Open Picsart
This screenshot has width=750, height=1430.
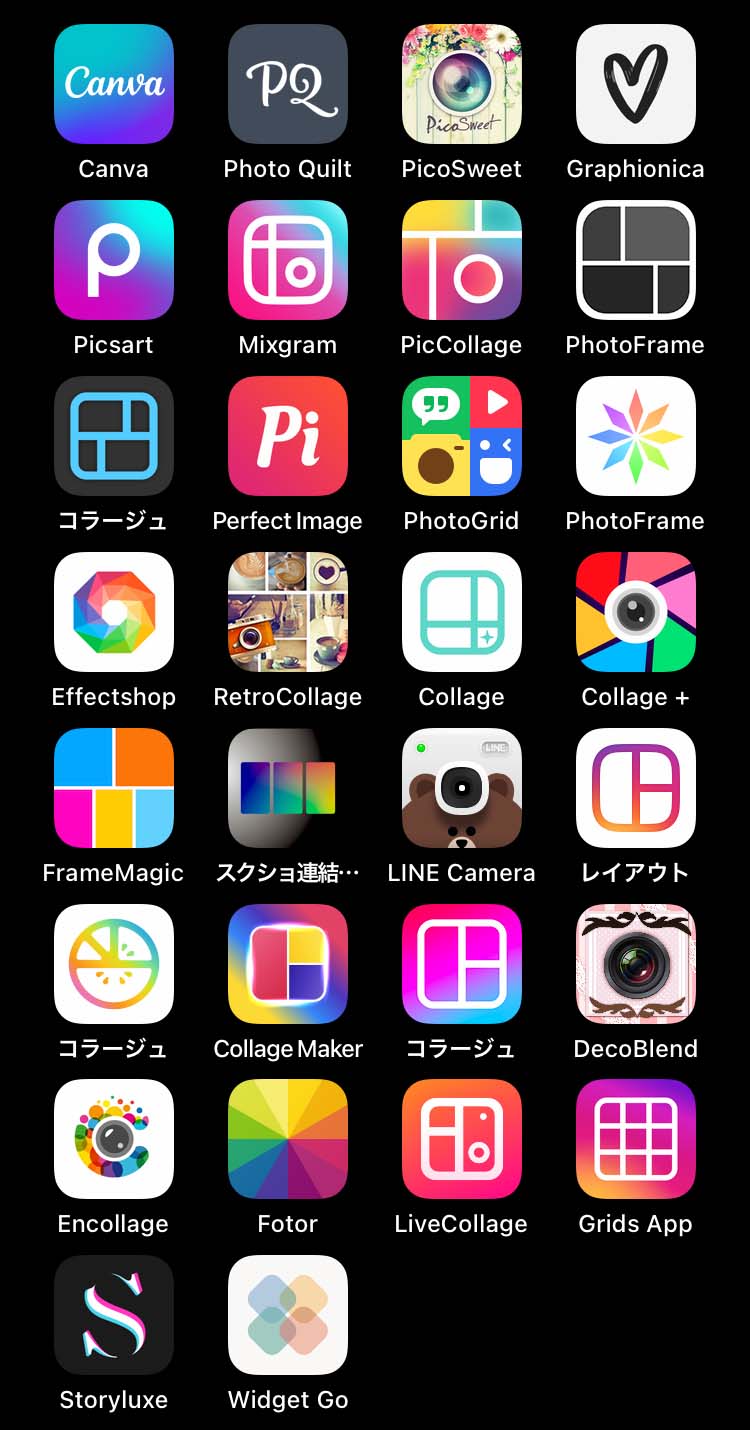pos(114,260)
